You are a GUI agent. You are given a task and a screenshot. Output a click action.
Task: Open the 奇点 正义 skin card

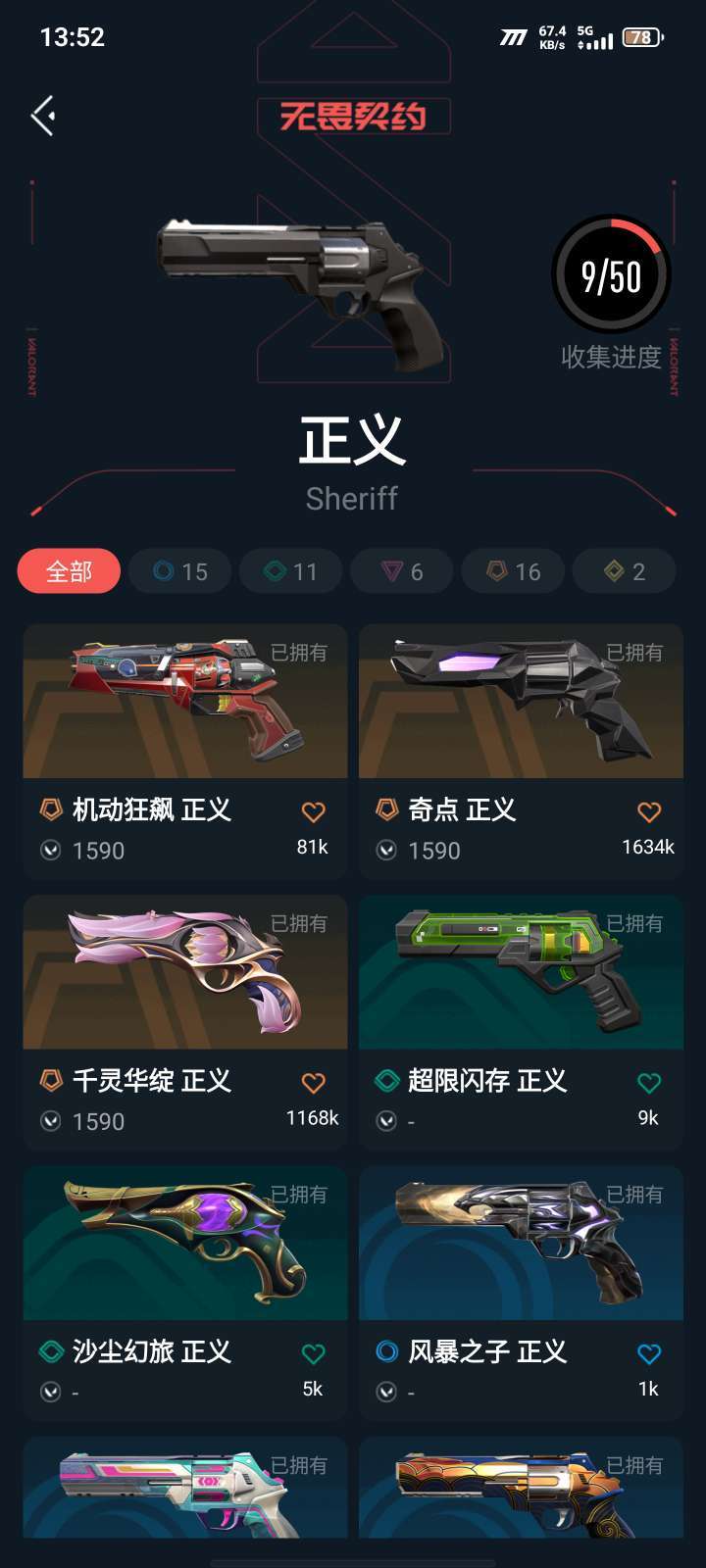point(521,752)
